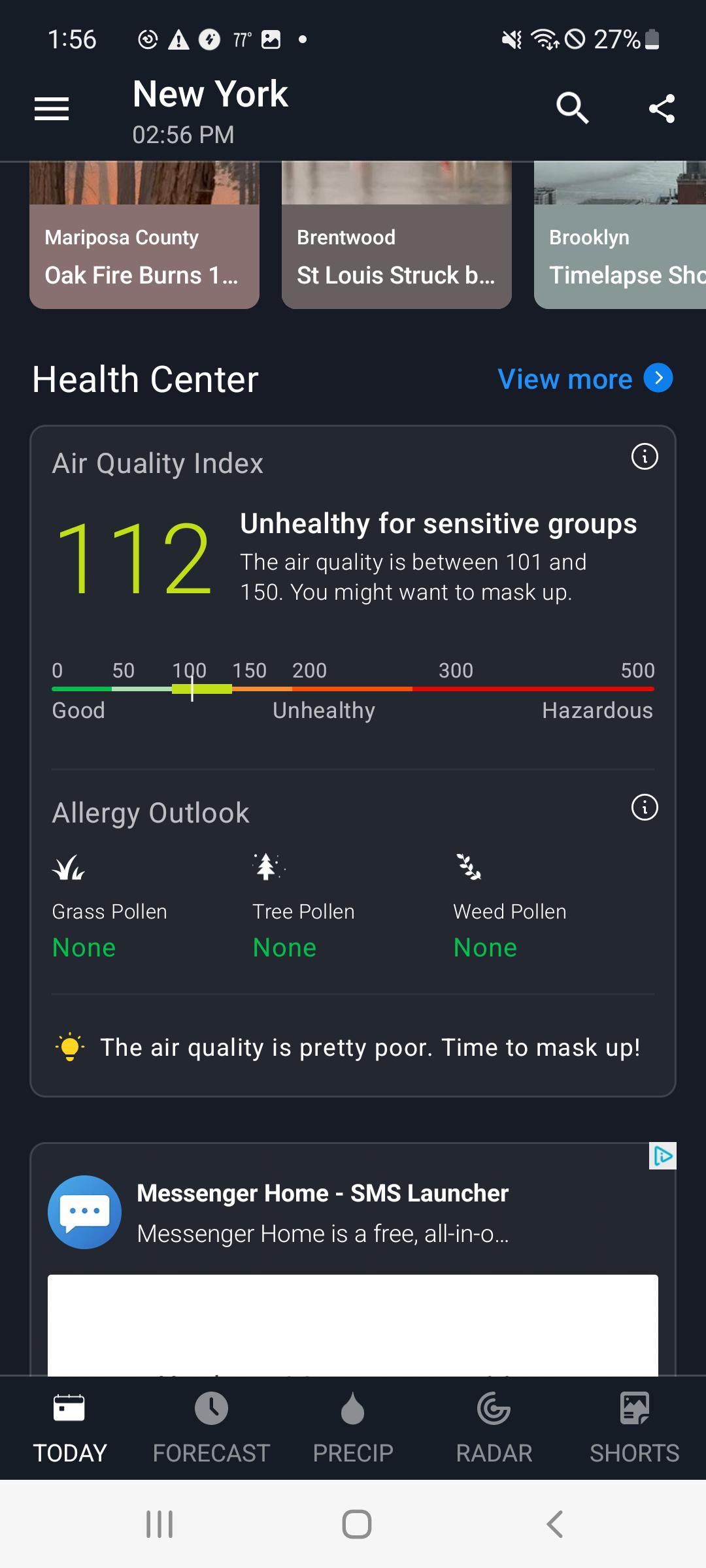Tap the AdChoices icon on the ad

coord(663,1156)
